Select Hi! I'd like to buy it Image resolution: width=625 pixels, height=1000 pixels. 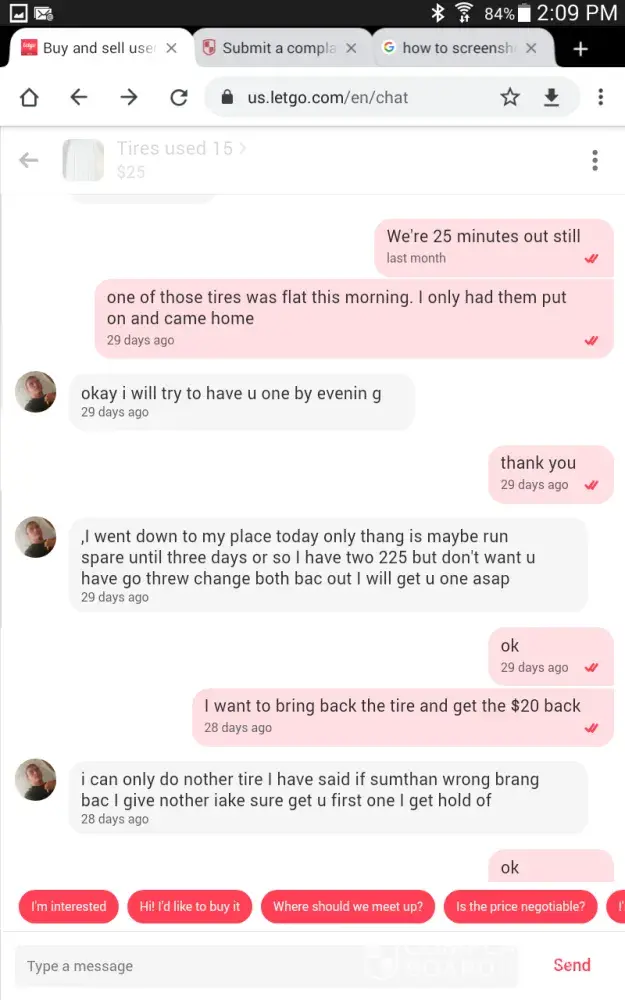click(190, 907)
